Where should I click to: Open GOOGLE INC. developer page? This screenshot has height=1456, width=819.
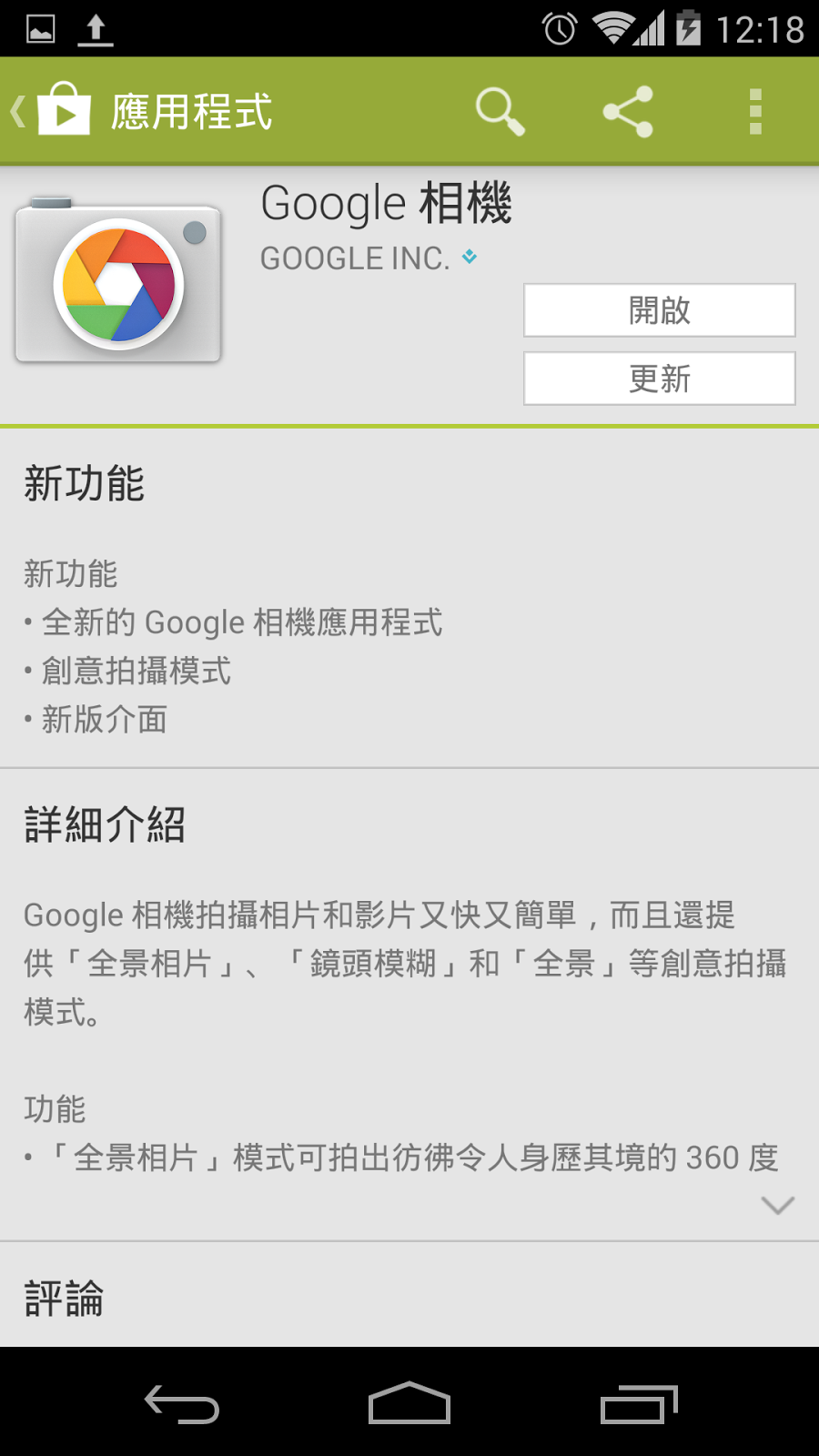[356, 258]
